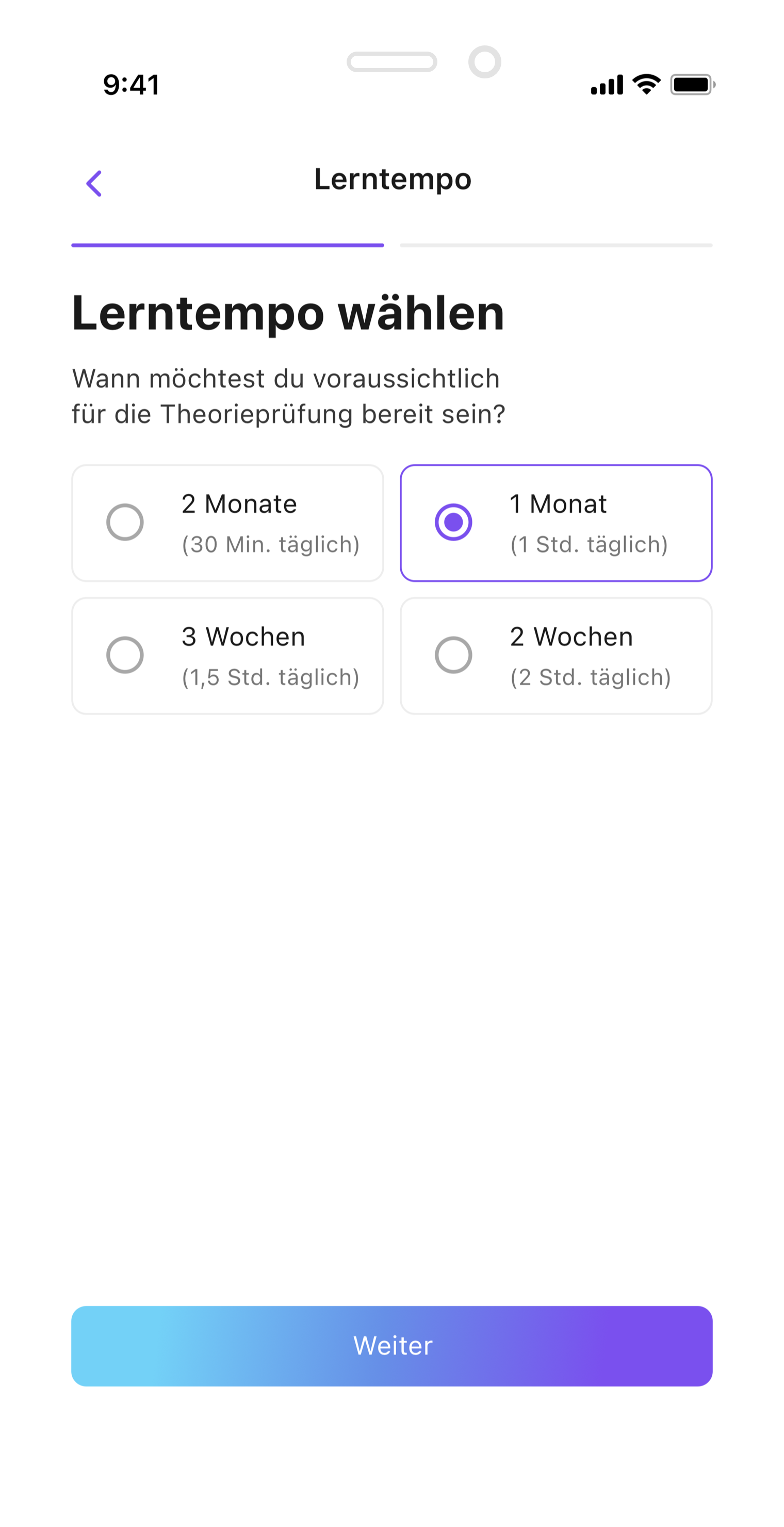Pick the 3 Wochen option
Screen dimensions: 784x1527
pyautogui.click(x=227, y=656)
